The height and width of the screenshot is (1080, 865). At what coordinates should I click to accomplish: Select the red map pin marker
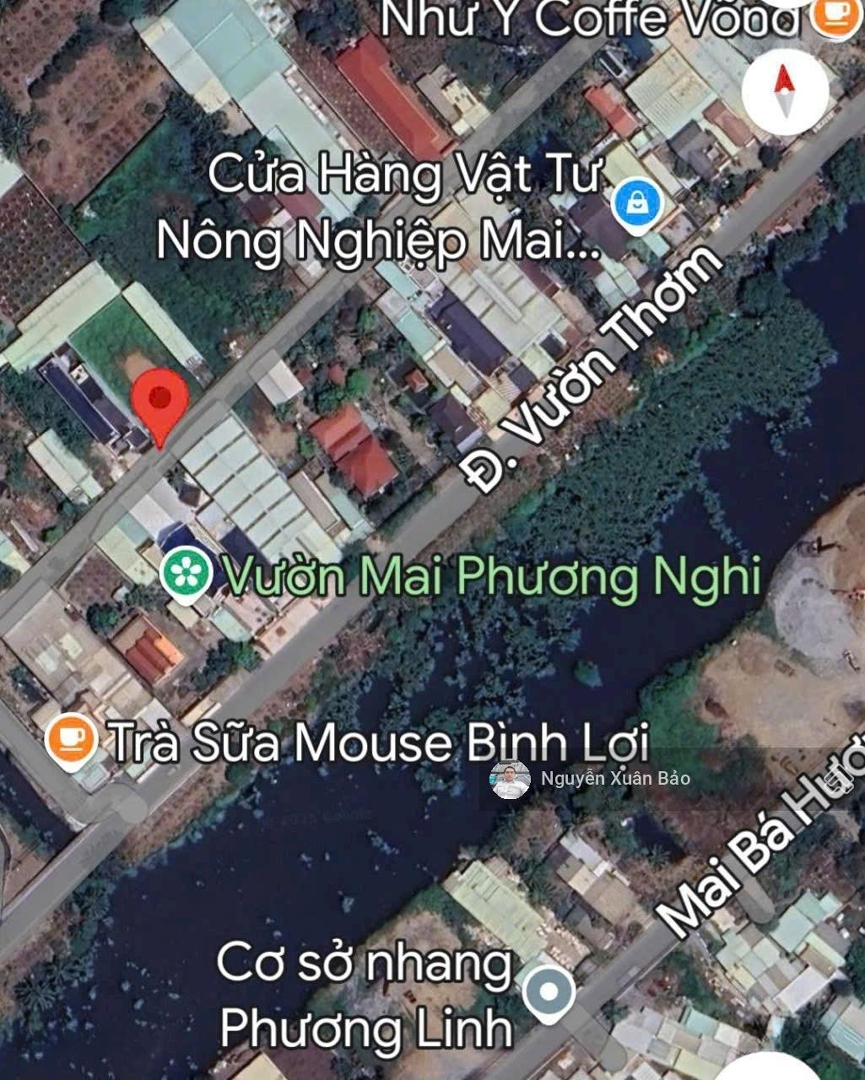(162, 400)
